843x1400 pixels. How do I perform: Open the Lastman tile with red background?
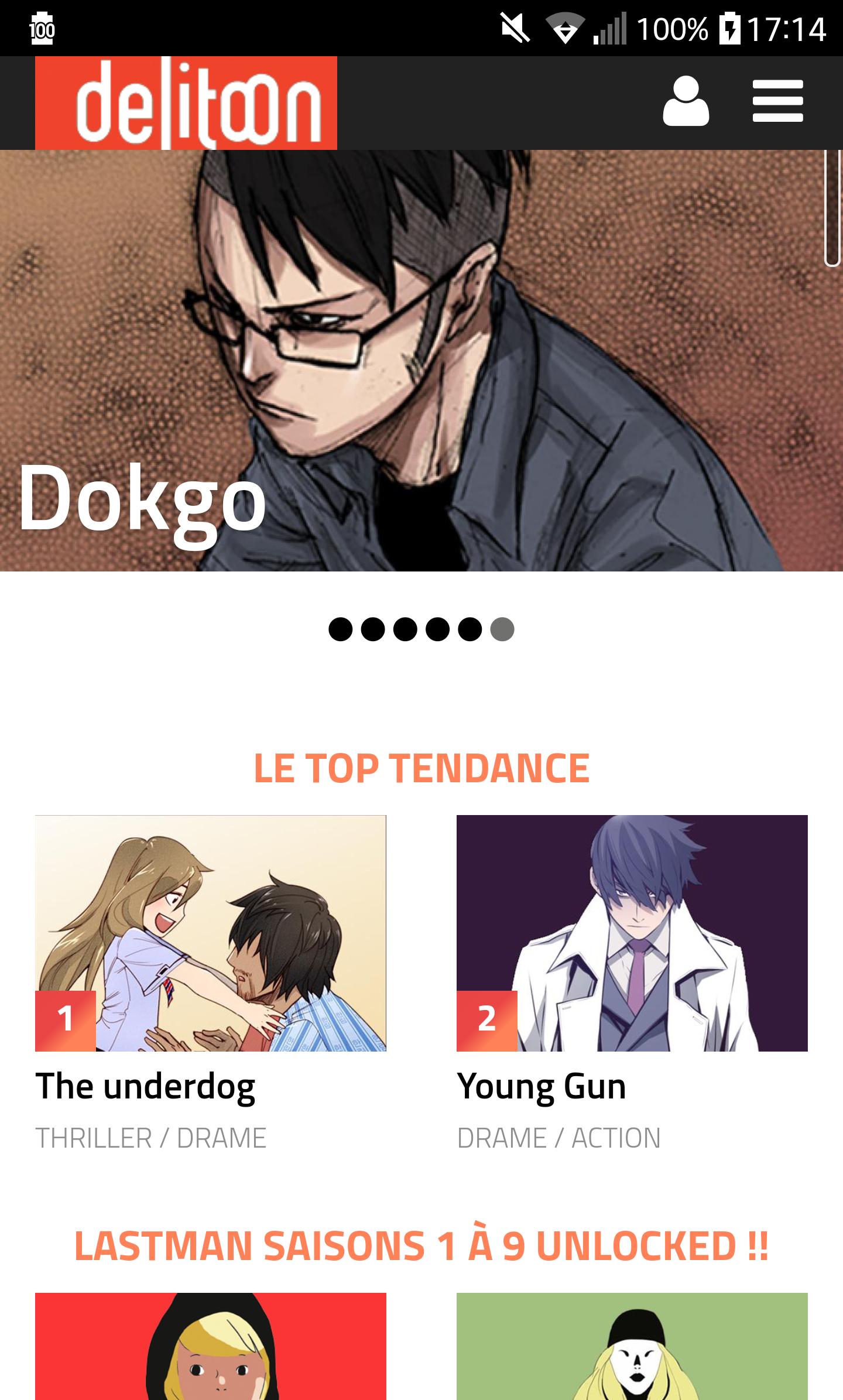click(211, 1347)
